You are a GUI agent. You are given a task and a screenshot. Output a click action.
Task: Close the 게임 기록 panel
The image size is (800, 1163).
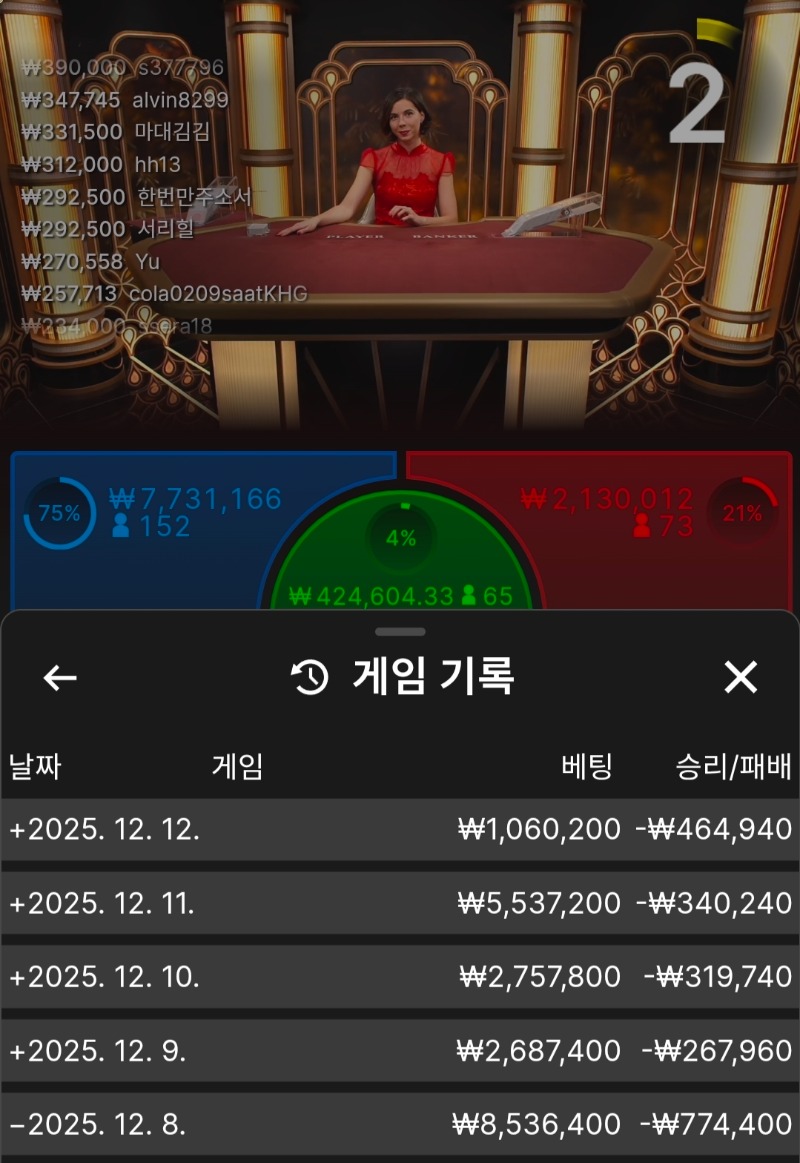740,678
